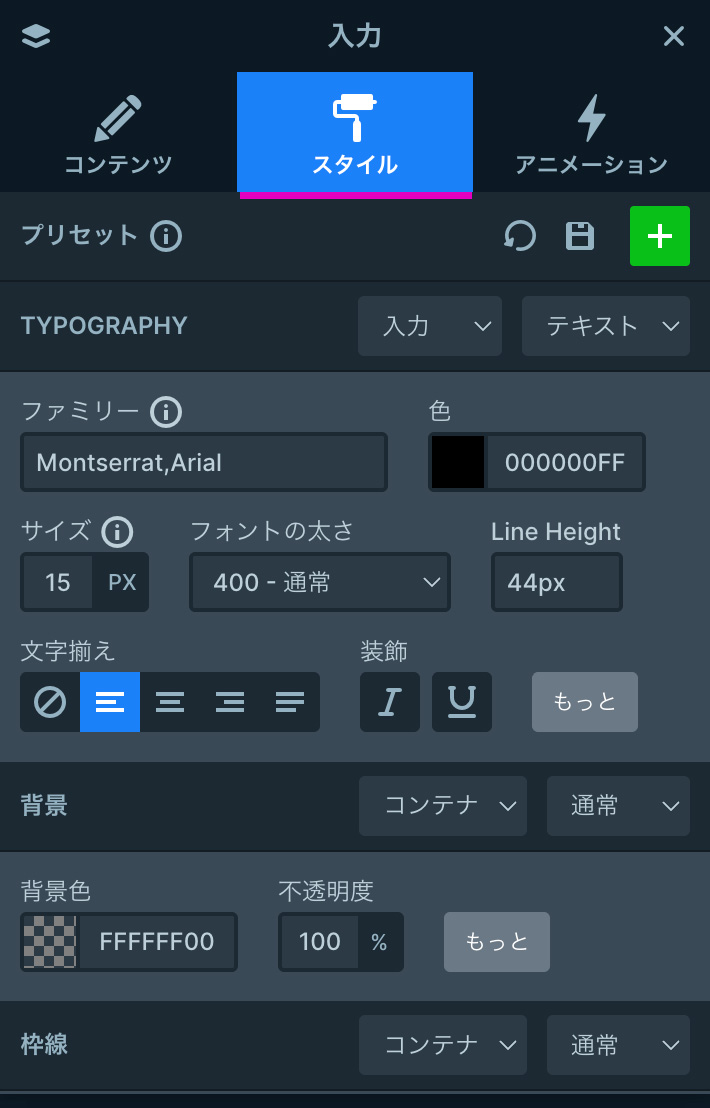Close the 入力 panel
The width and height of the screenshot is (710, 1108).
point(674,37)
